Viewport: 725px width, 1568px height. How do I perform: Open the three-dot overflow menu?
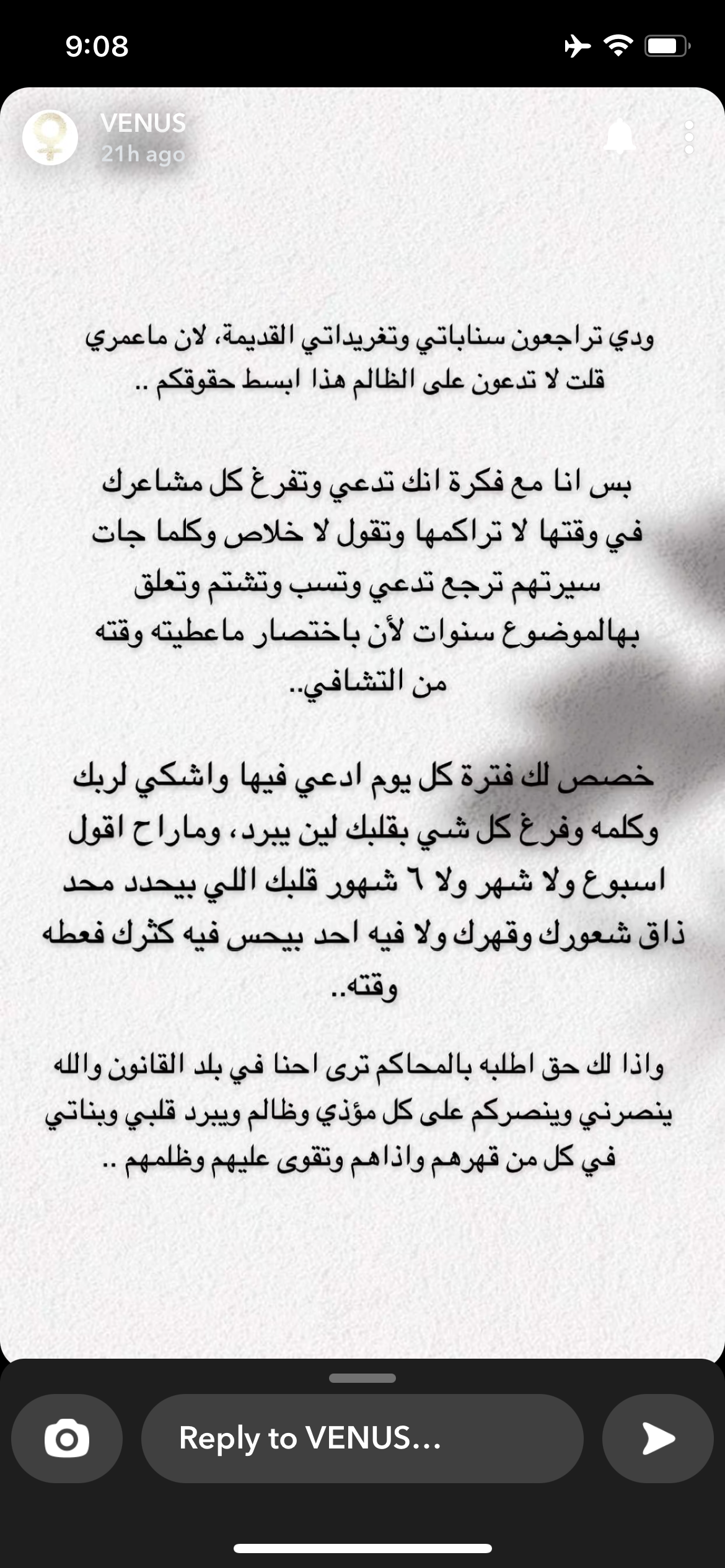pos(688,137)
